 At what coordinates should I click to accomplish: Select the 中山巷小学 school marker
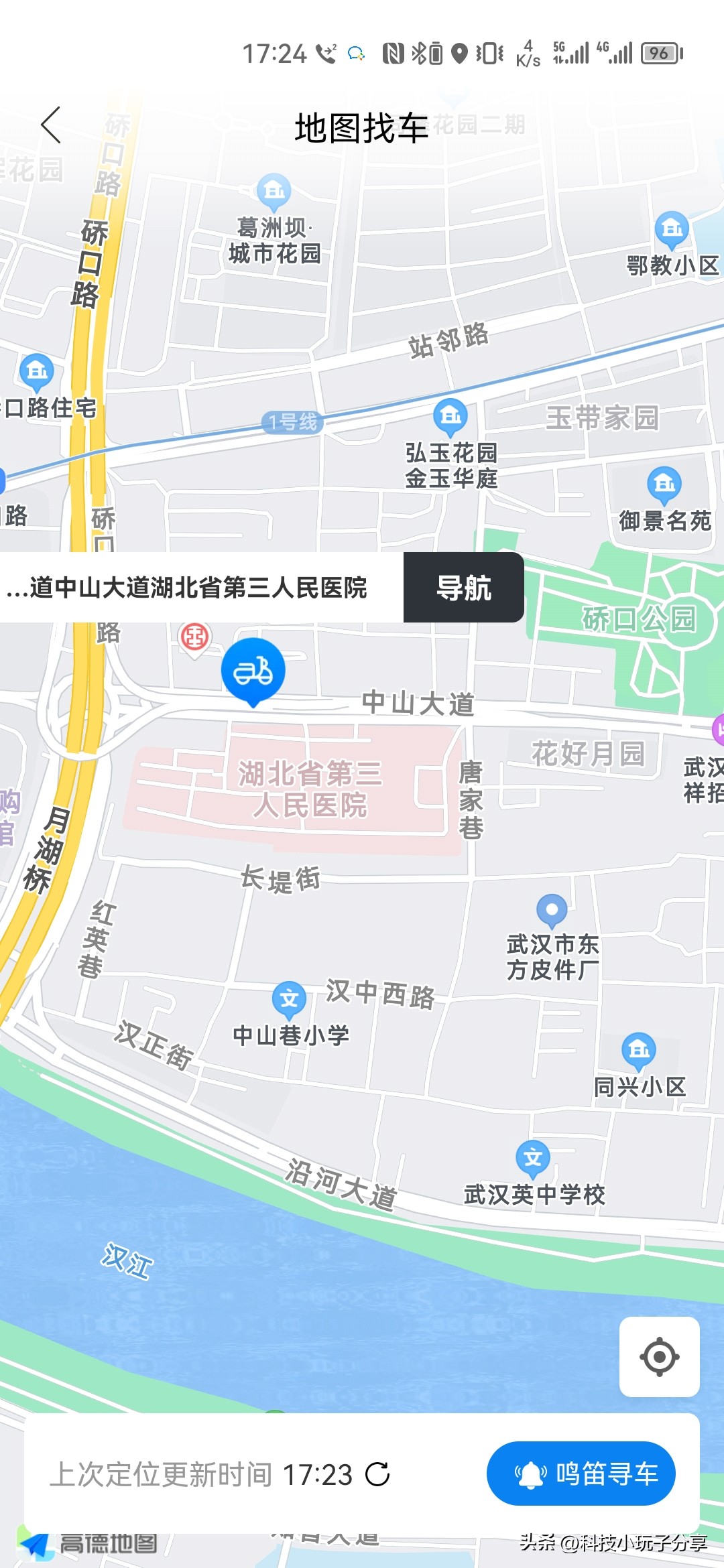(291, 996)
